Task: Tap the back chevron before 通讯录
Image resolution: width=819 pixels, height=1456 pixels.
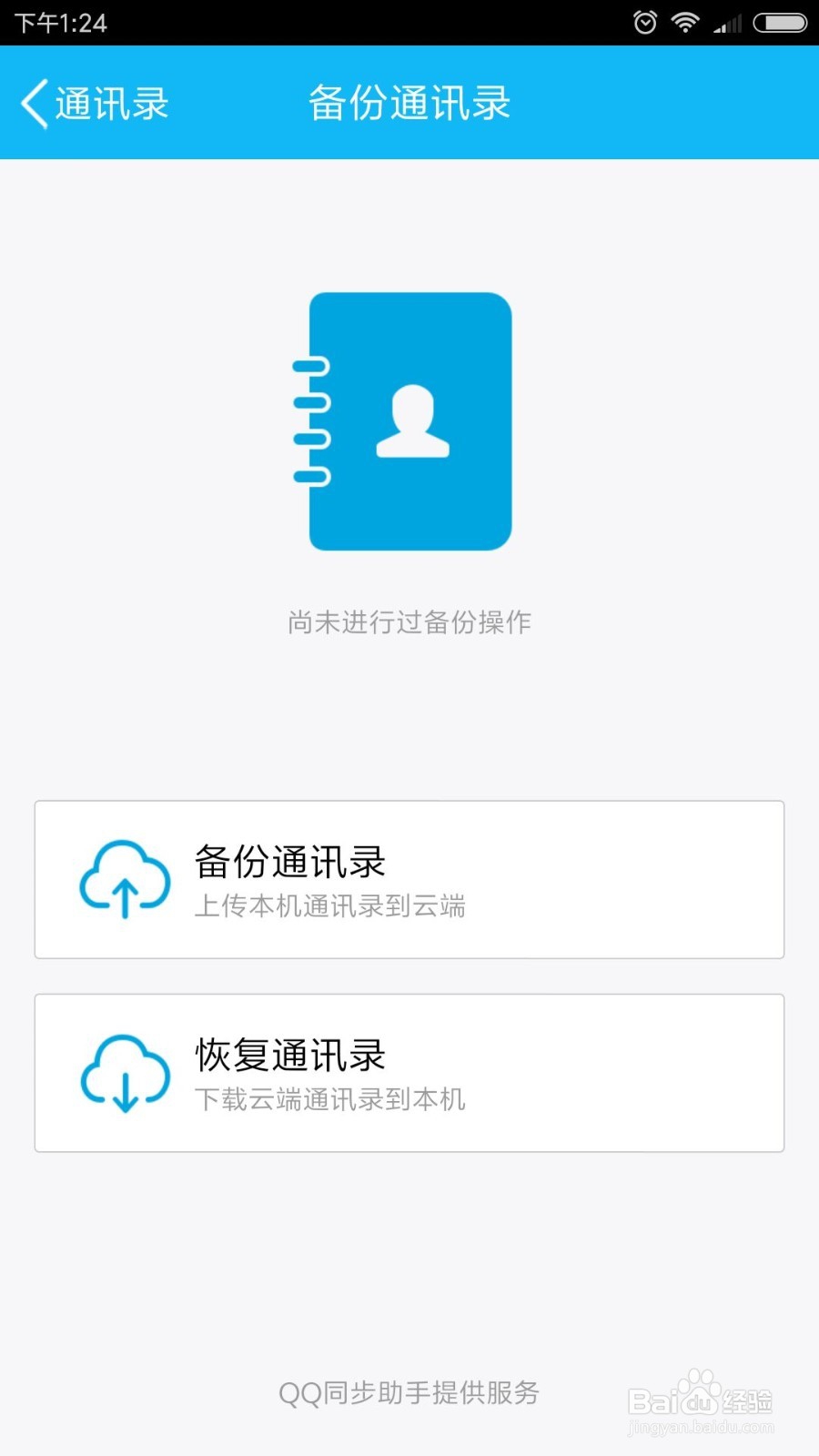Action: coord(35,103)
